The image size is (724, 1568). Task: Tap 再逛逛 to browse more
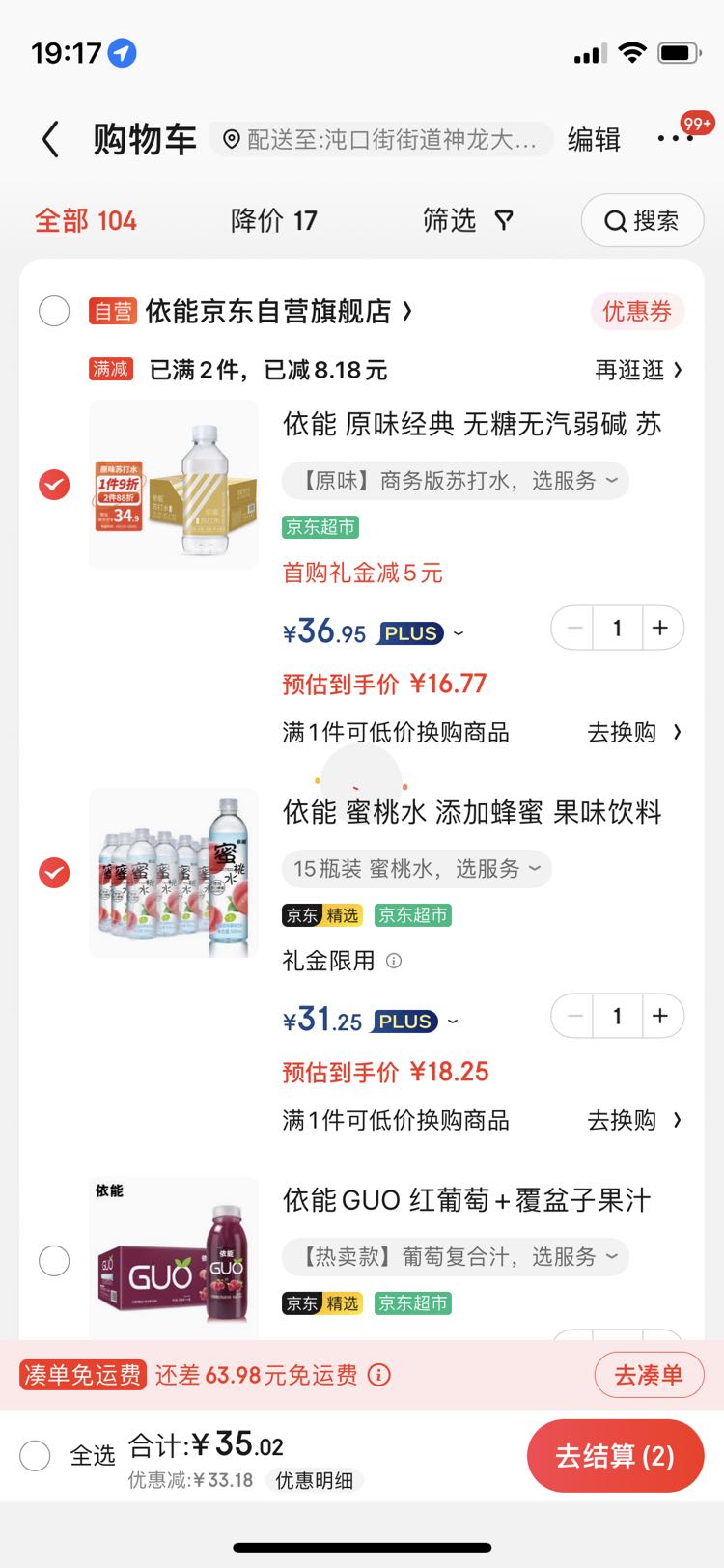point(639,370)
